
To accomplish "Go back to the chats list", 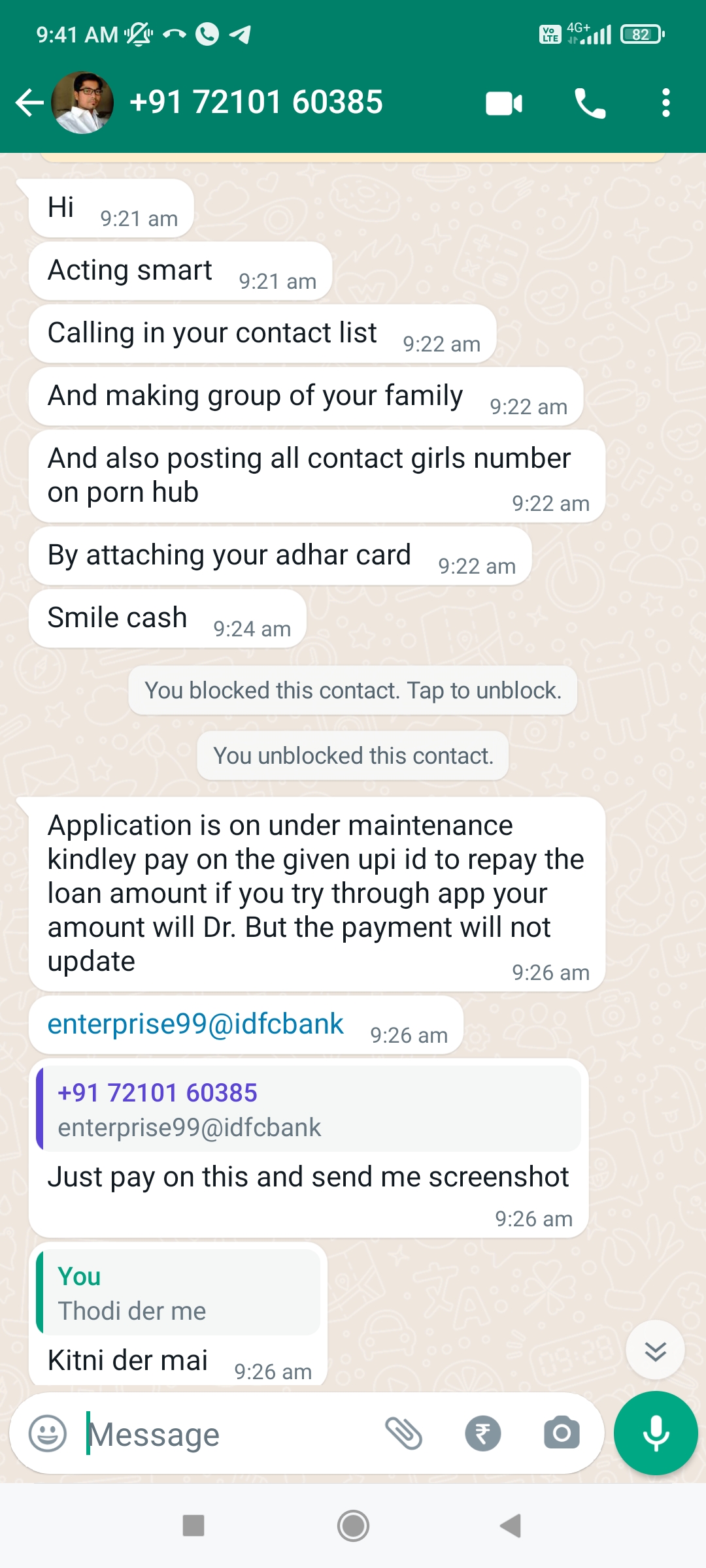I will click(x=29, y=103).
